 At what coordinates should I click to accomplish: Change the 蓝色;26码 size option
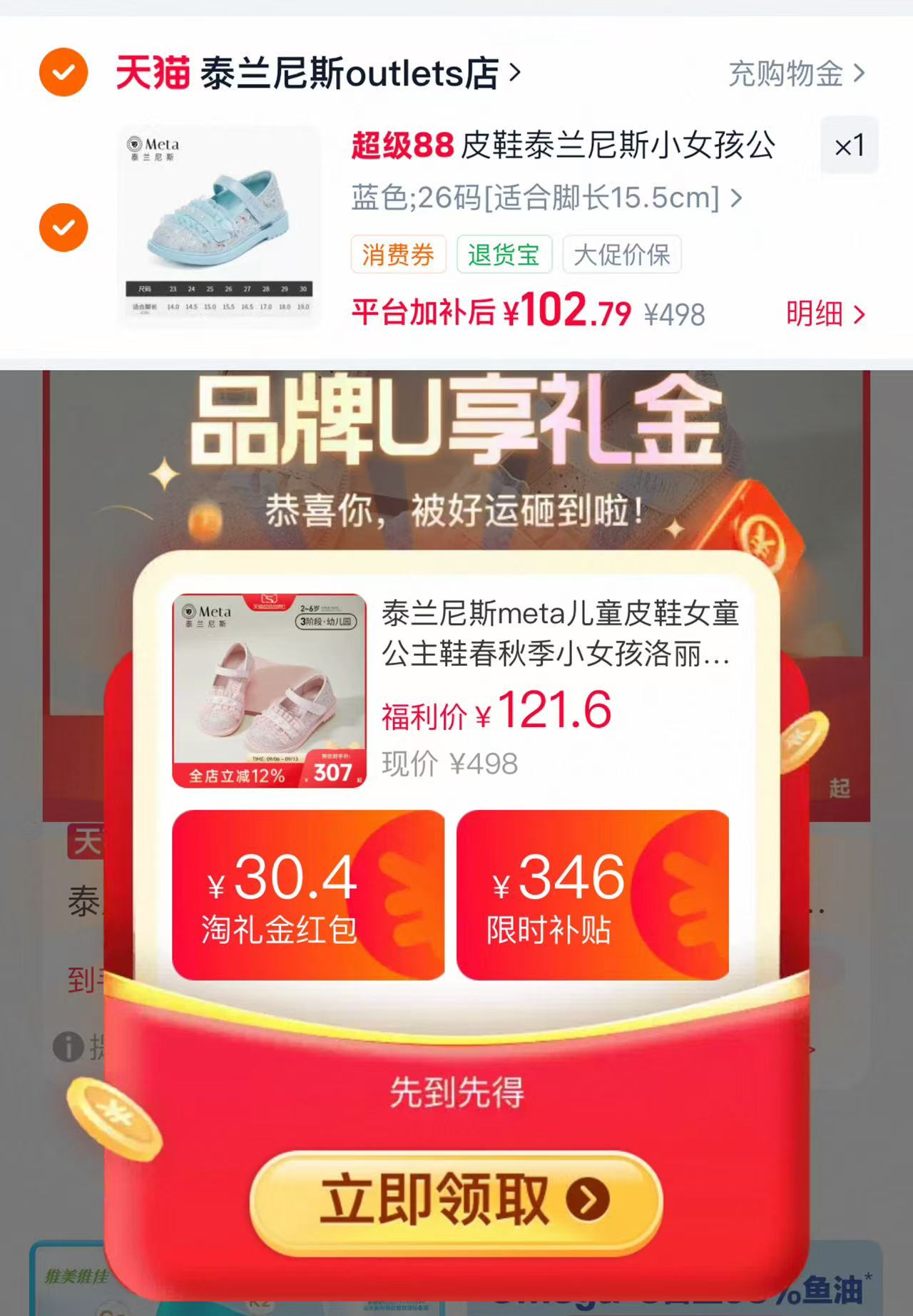click(547, 197)
